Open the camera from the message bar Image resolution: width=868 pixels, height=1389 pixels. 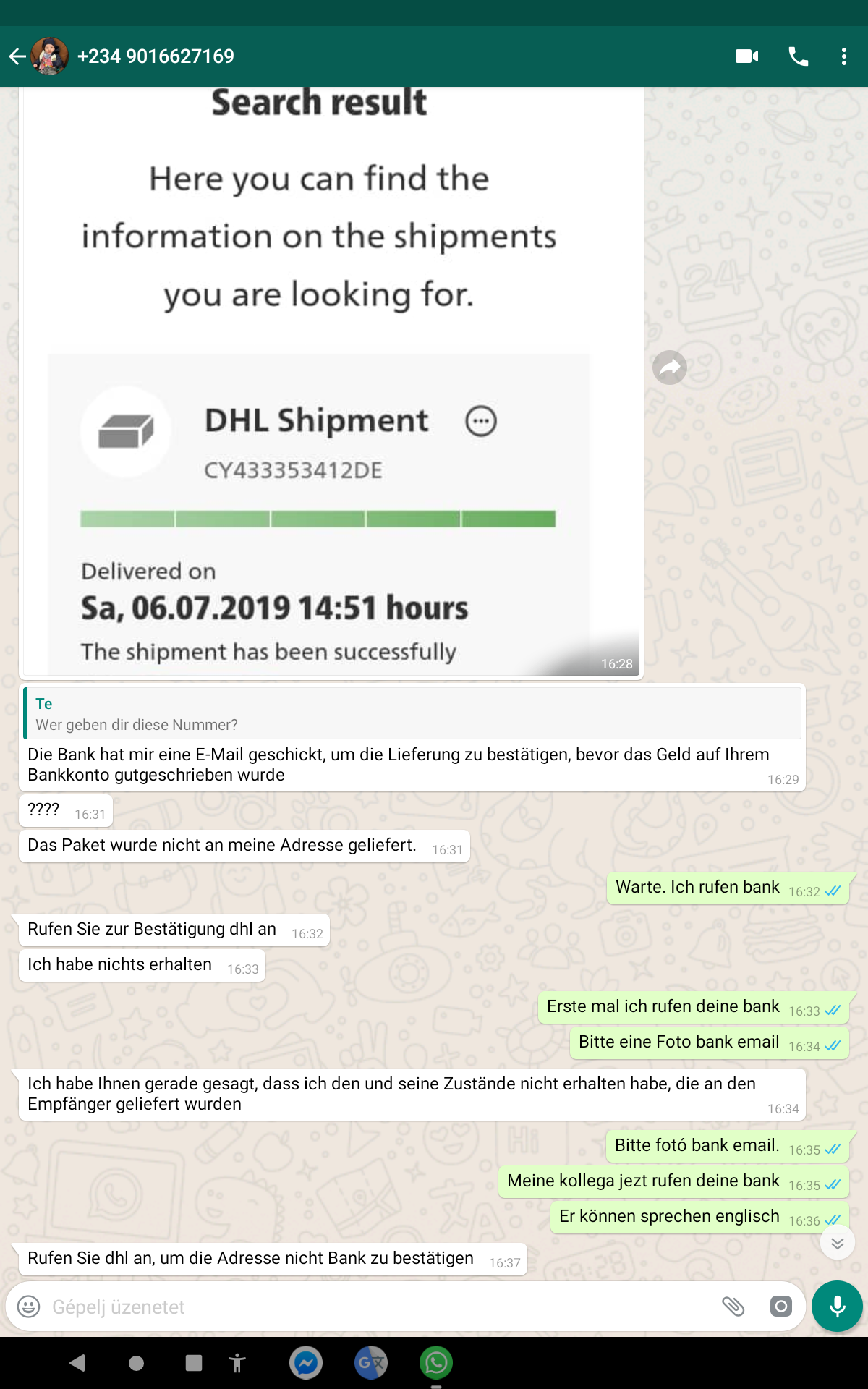click(x=780, y=1307)
